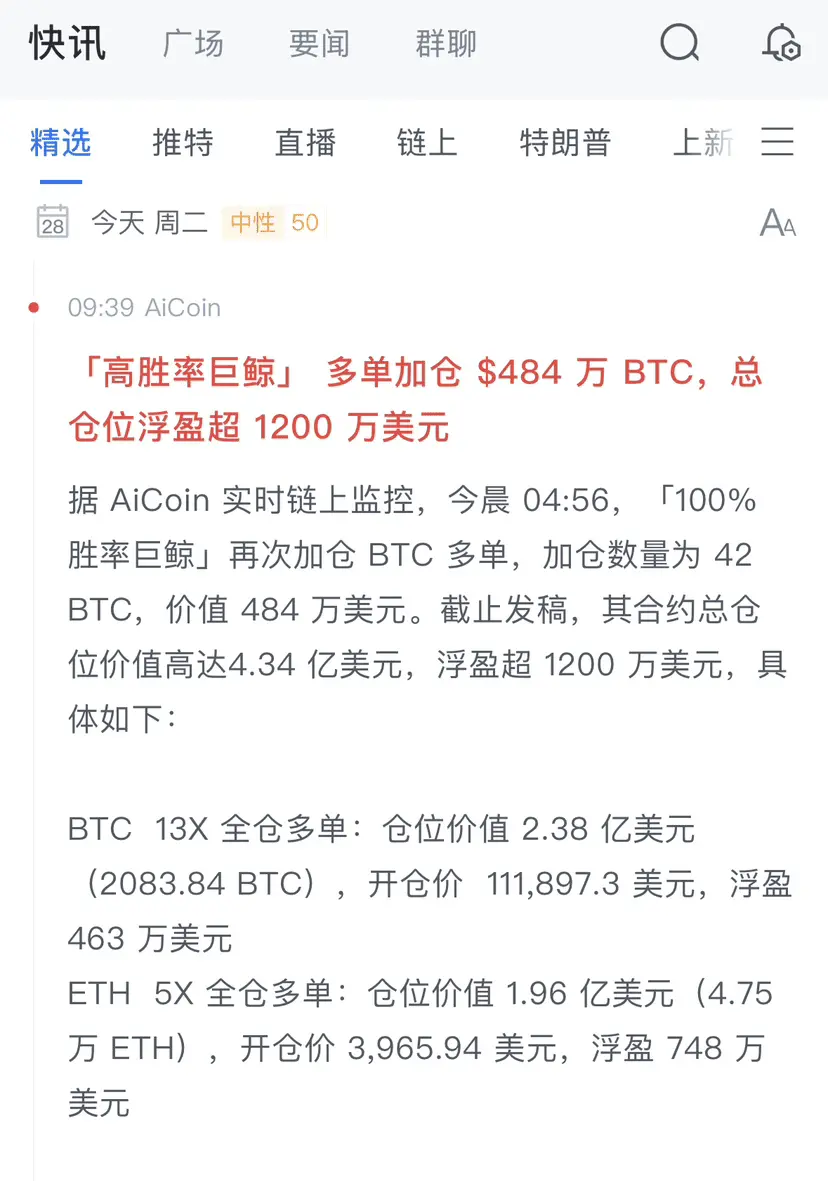
Task: Open the calendar date picker icon
Action: (53, 221)
